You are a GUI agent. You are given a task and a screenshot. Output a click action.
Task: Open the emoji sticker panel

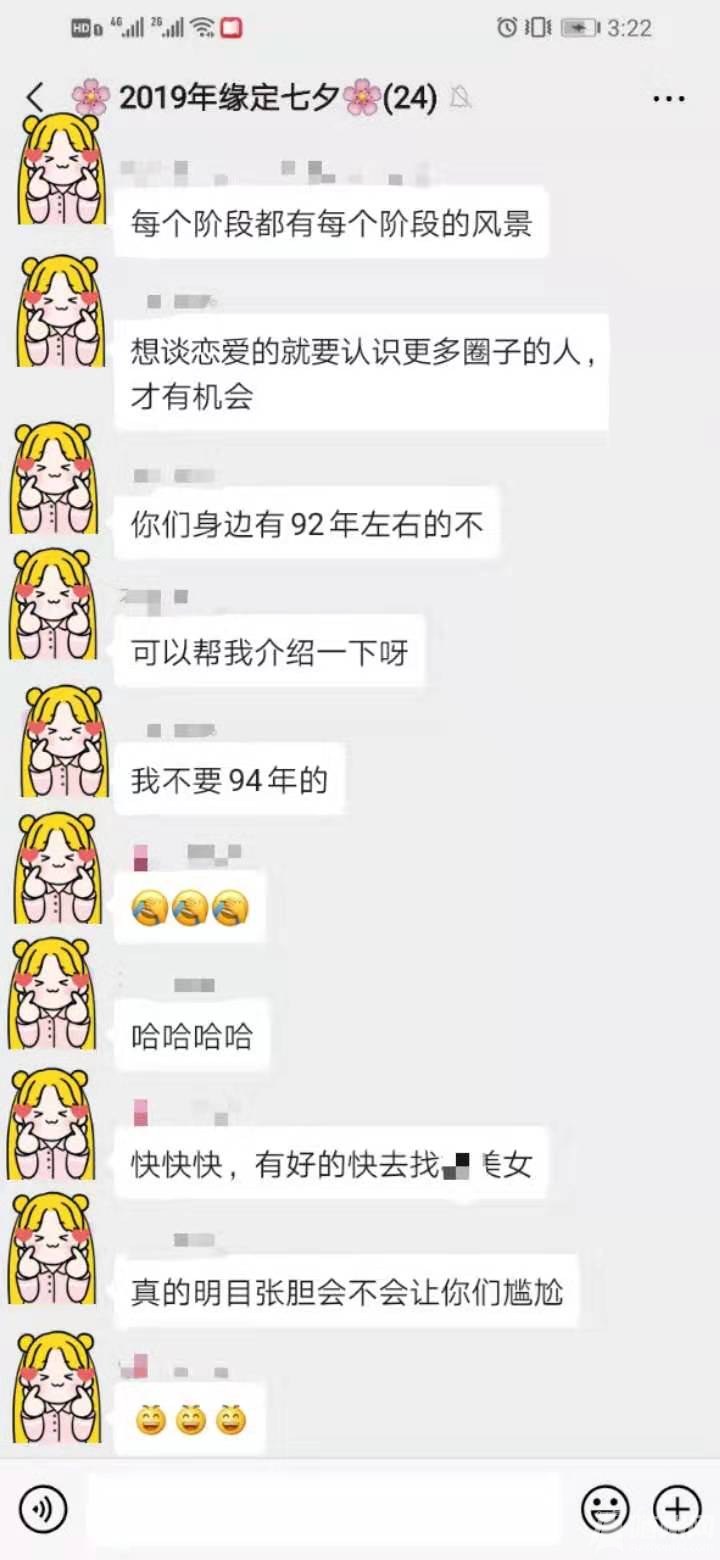pyautogui.click(x=605, y=1509)
